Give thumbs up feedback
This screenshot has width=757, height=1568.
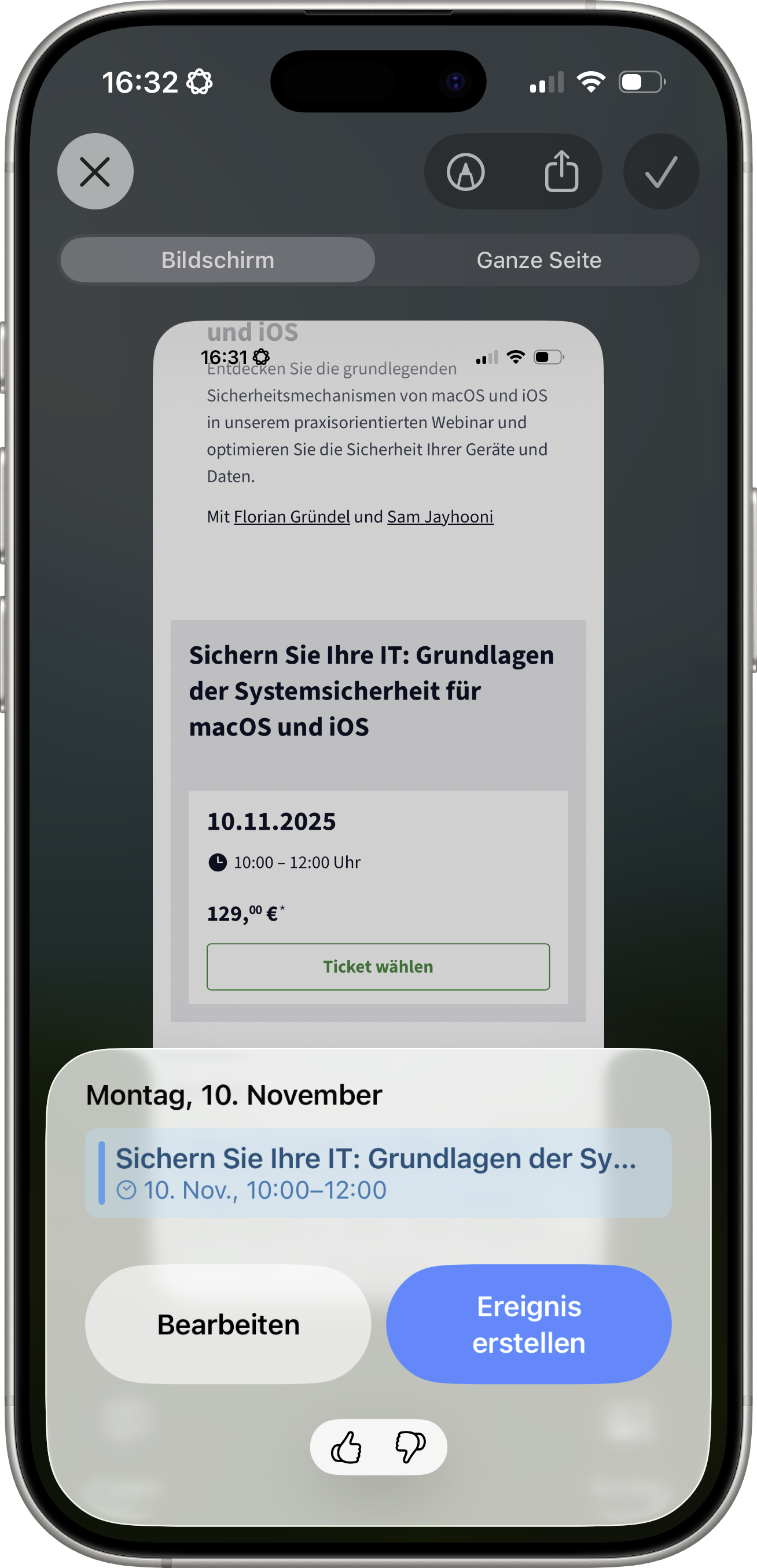tap(346, 1447)
